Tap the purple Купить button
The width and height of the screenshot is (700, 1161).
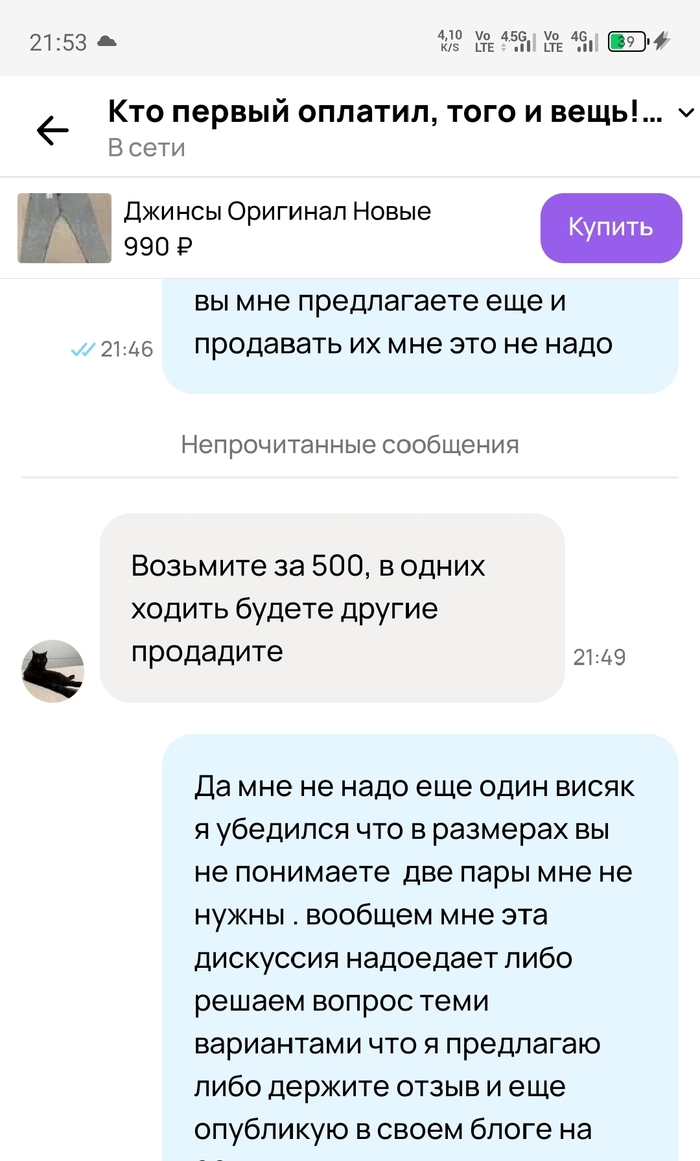(x=610, y=227)
